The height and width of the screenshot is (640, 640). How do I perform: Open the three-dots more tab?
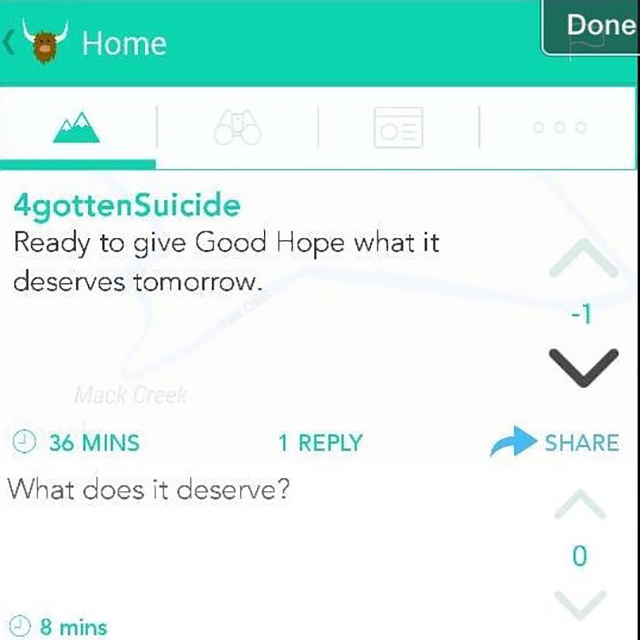(x=559, y=128)
